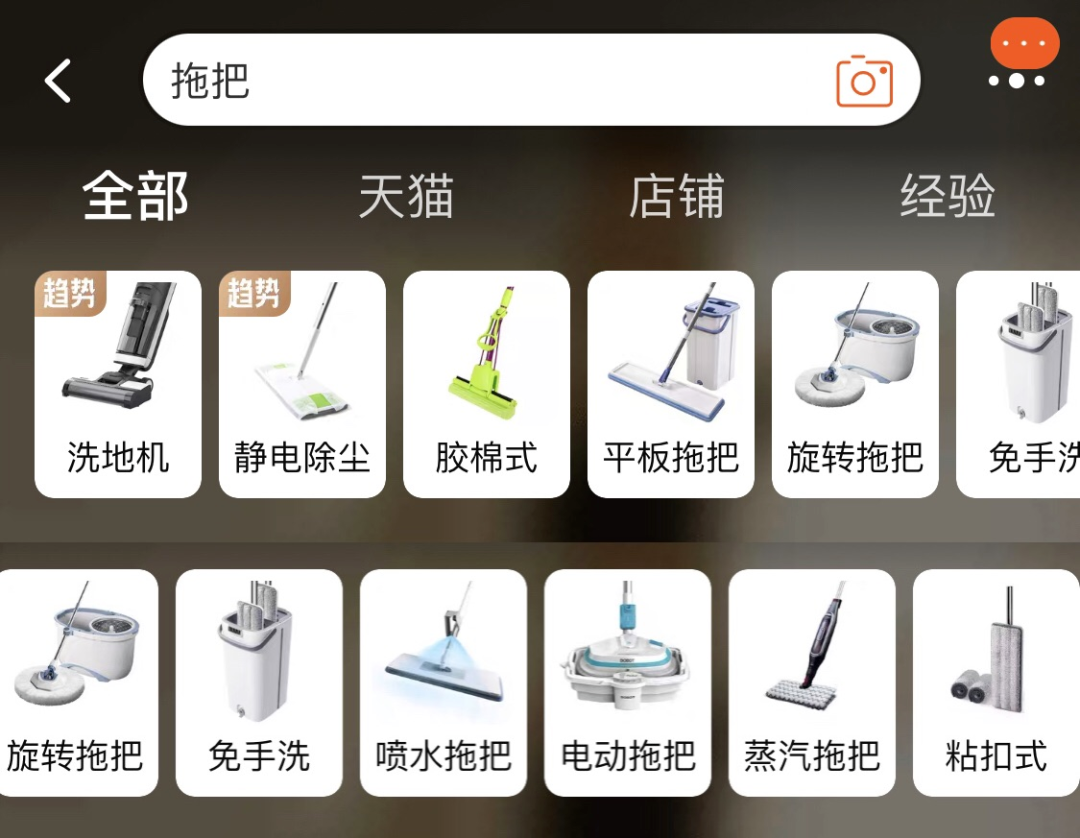Viewport: 1080px width, 838px height.
Task: Select the 全部 tab
Action: point(135,196)
